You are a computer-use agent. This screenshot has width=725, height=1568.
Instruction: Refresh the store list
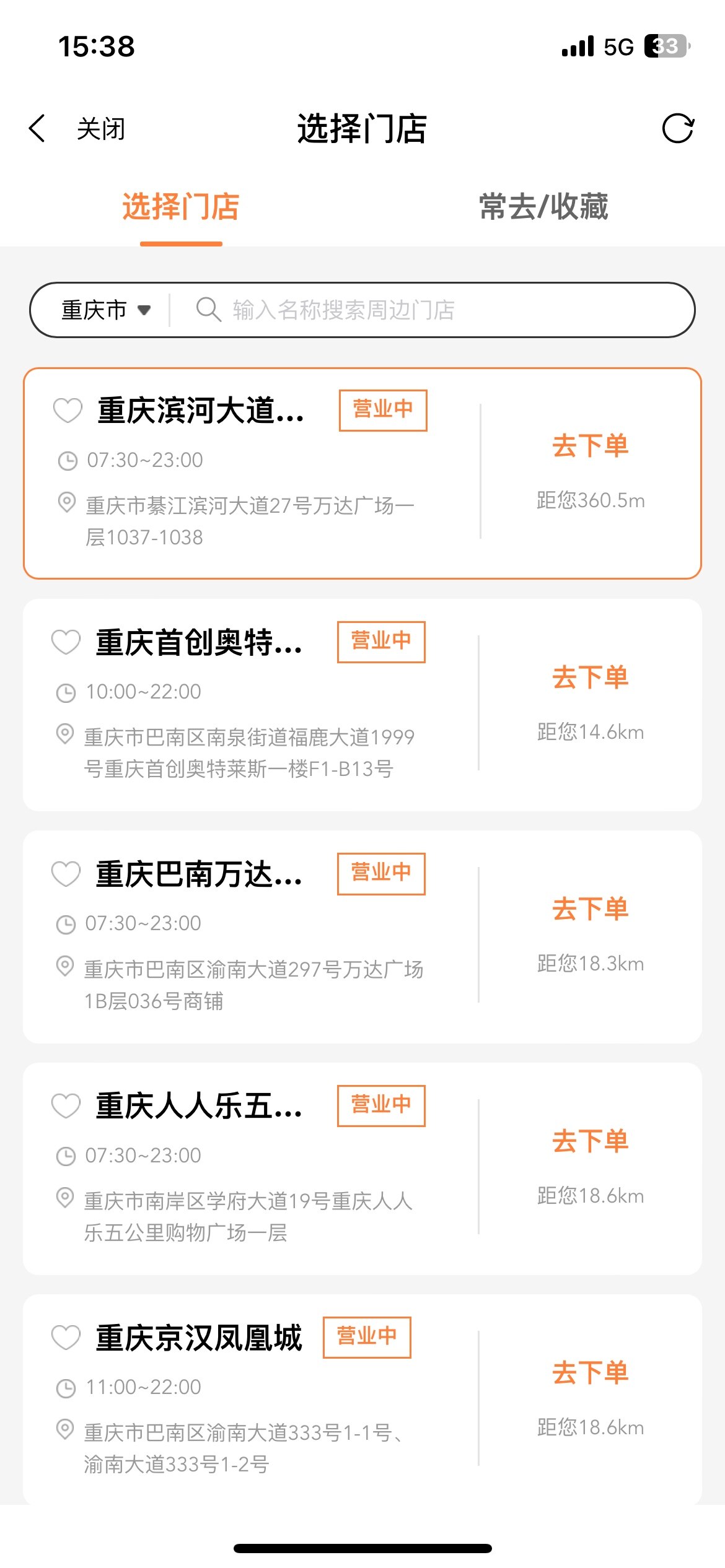pyautogui.click(x=678, y=129)
